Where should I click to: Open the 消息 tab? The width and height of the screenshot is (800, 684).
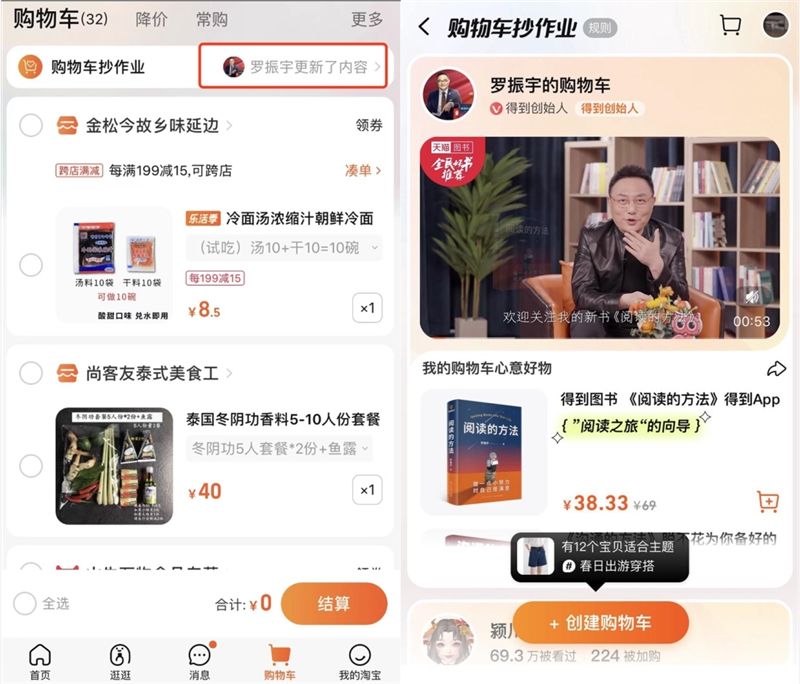pyautogui.click(x=199, y=661)
